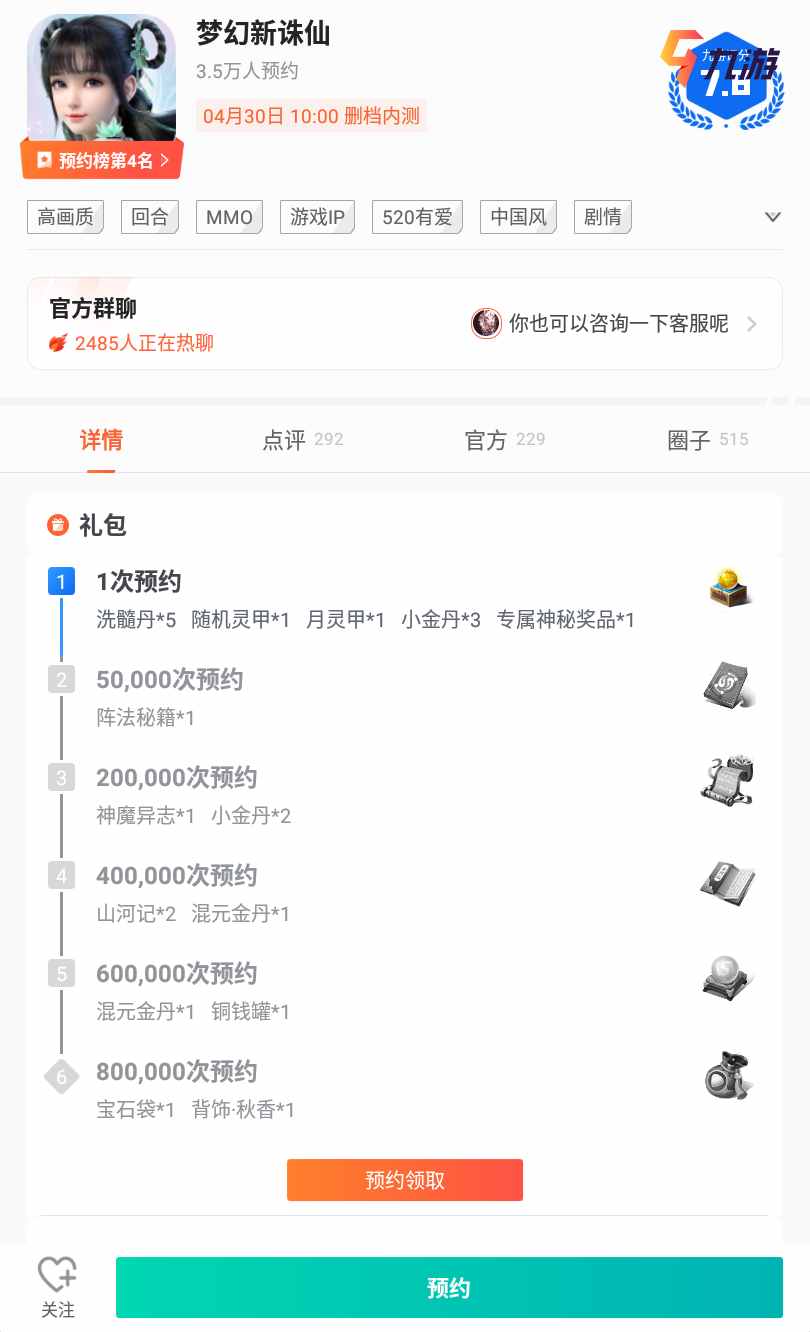Open the 游戏IP tag
The image size is (810, 1332).
317,217
